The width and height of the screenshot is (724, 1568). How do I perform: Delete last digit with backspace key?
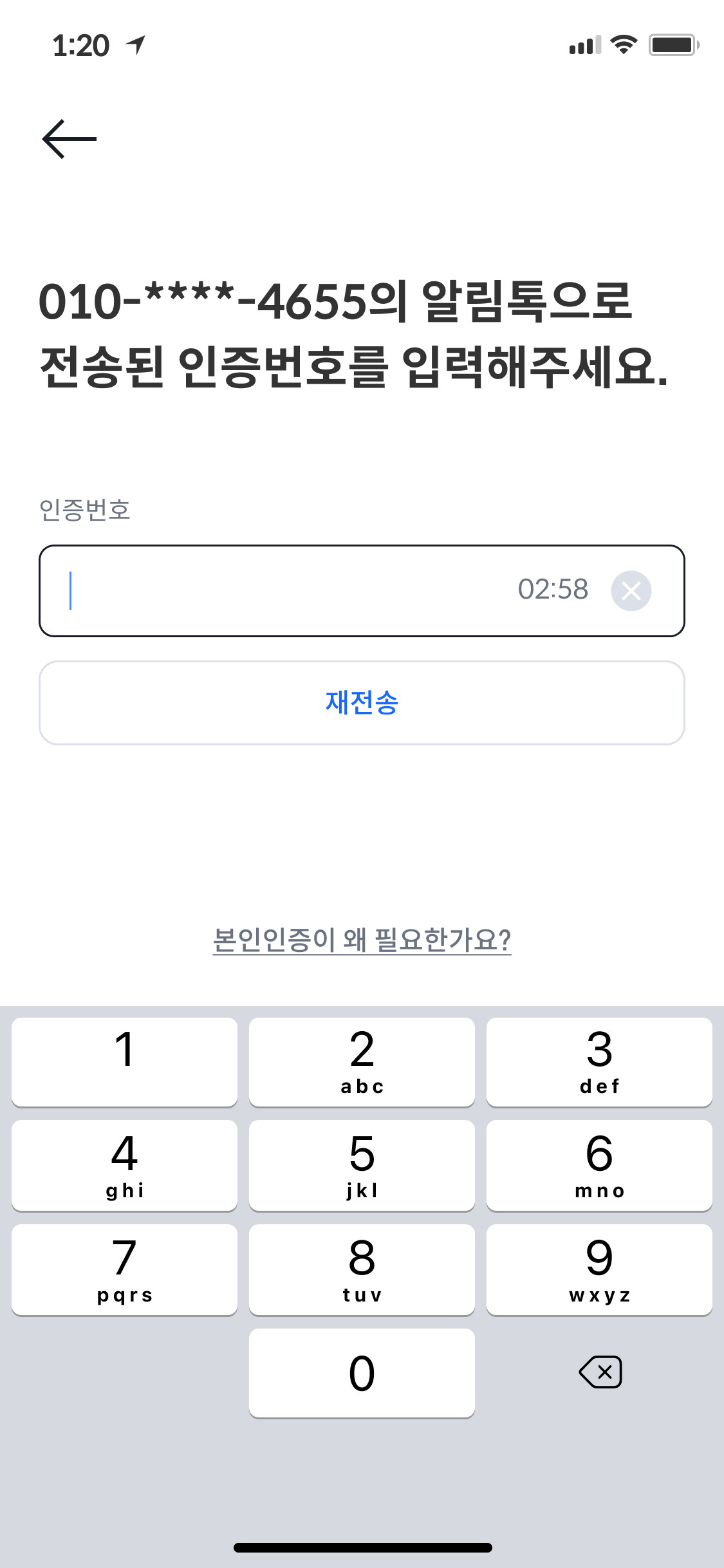point(600,1372)
